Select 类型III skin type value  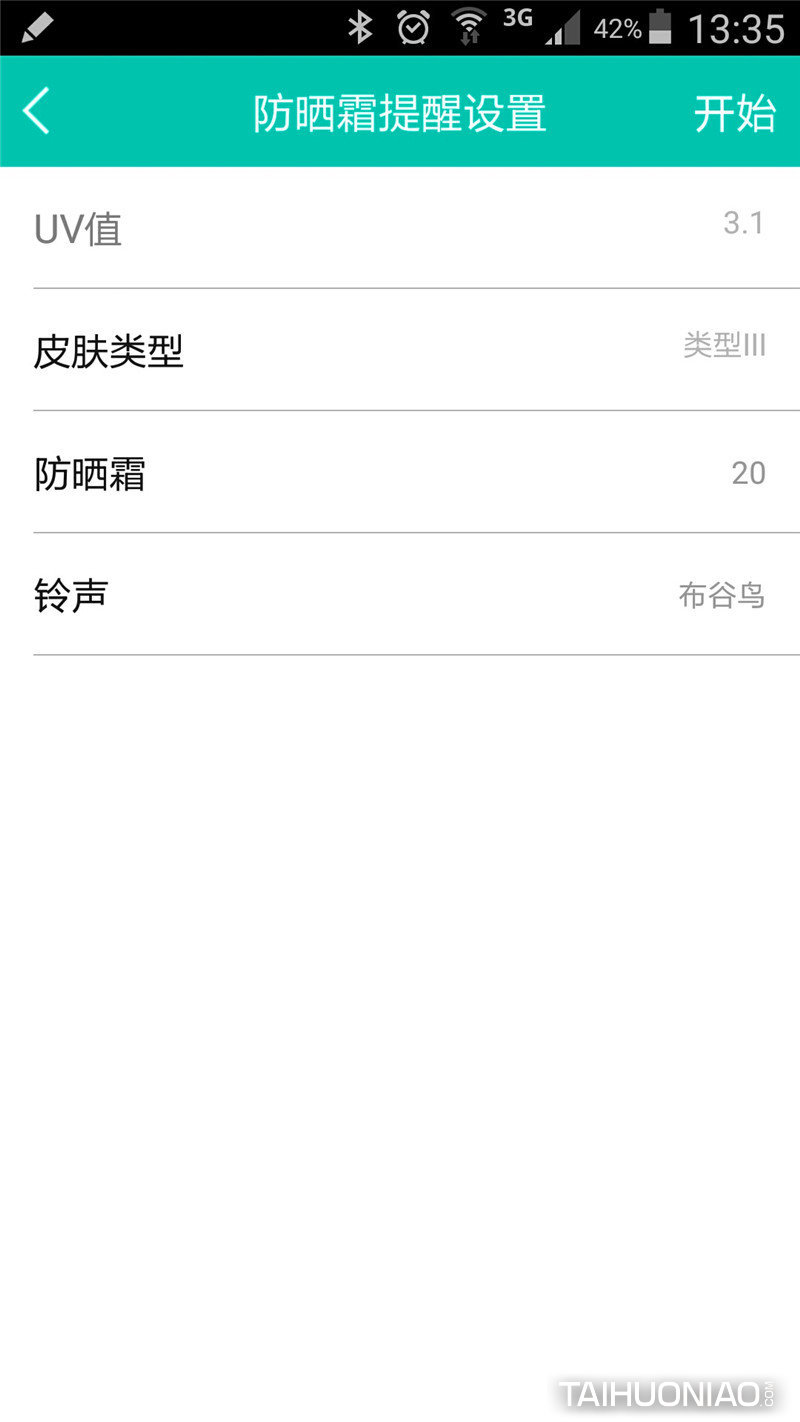point(723,346)
